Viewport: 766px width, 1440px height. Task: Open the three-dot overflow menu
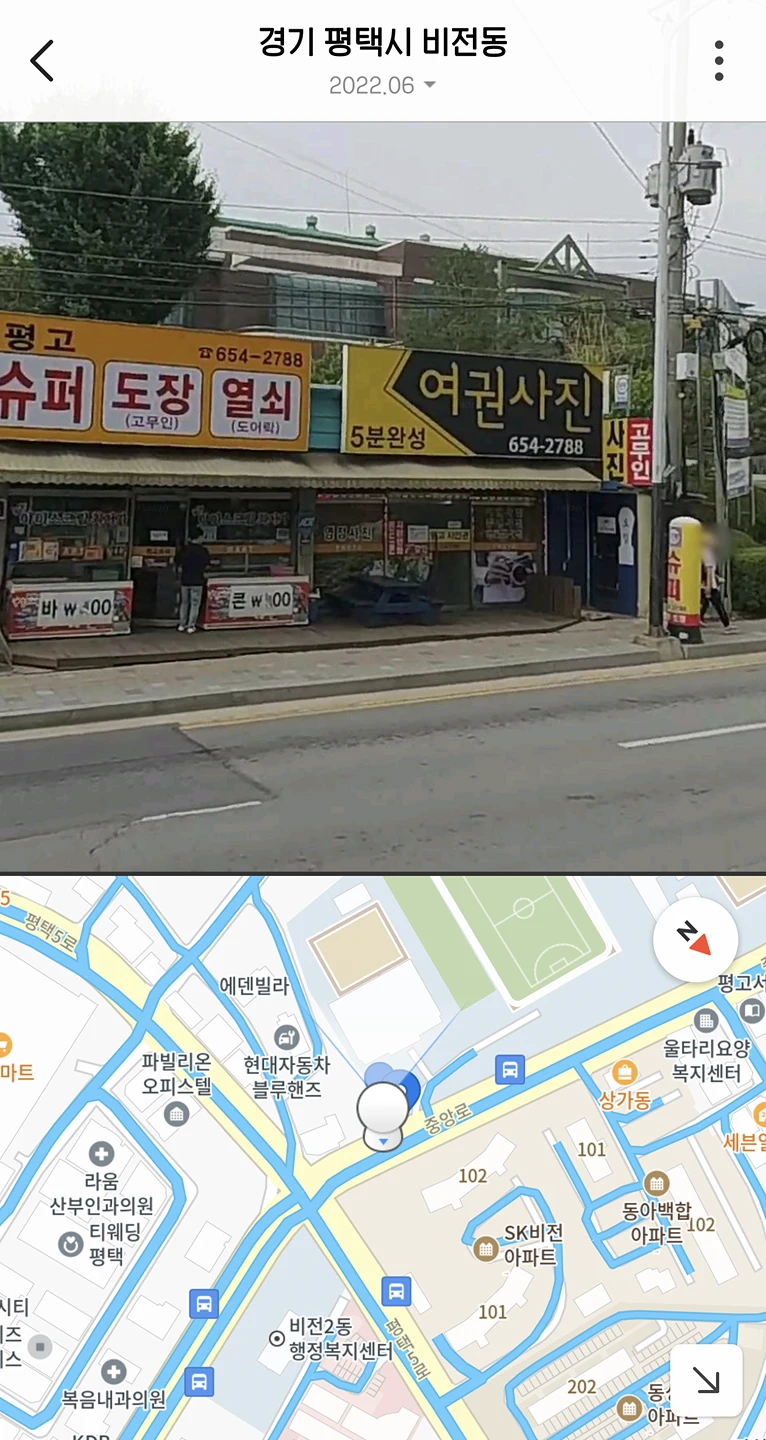(718, 61)
